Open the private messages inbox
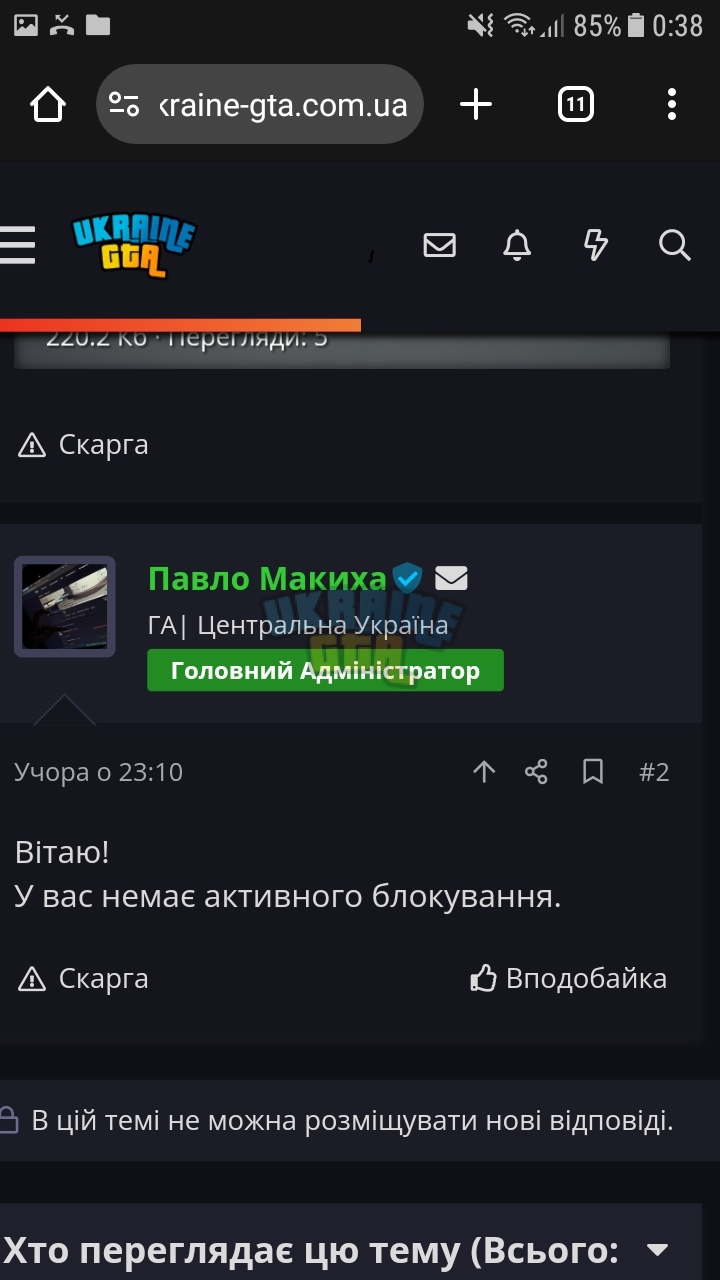The image size is (720, 1280). [x=440, y=245]
